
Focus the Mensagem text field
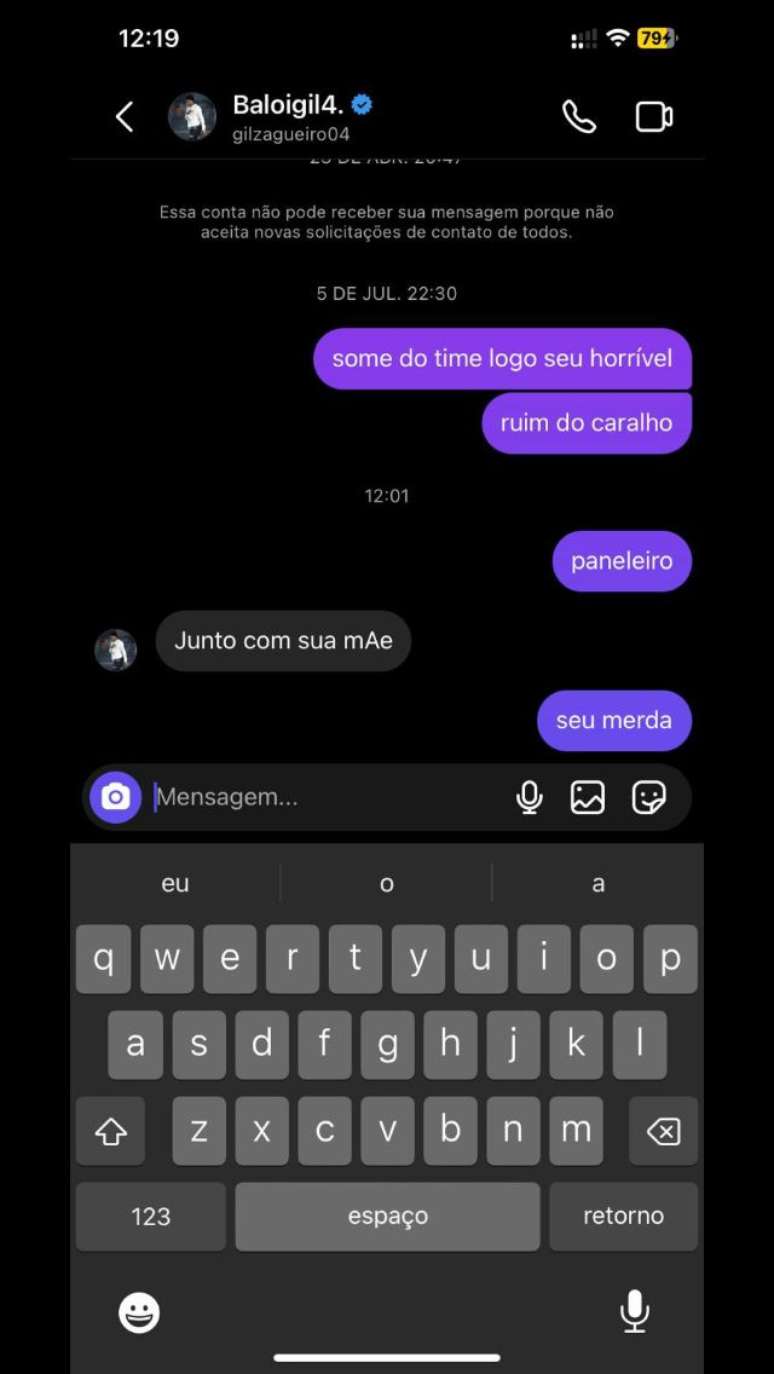320,797
